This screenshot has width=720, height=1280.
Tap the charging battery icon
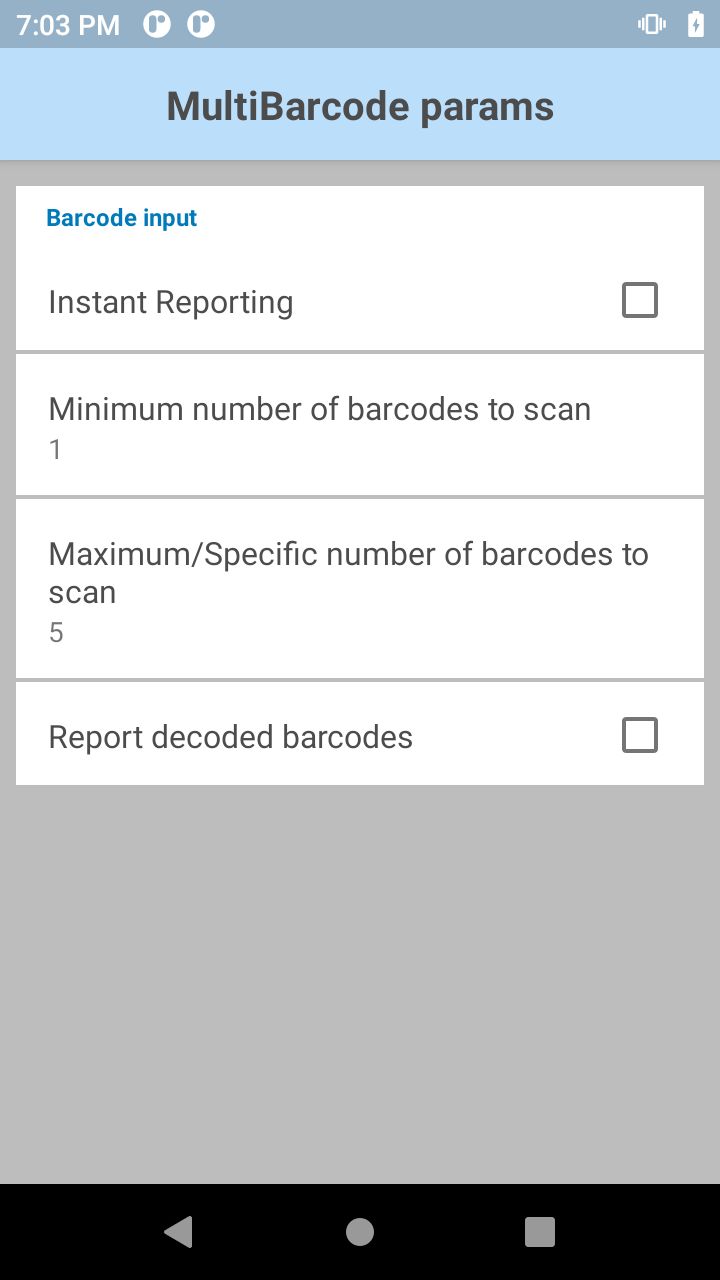(697, 24)
